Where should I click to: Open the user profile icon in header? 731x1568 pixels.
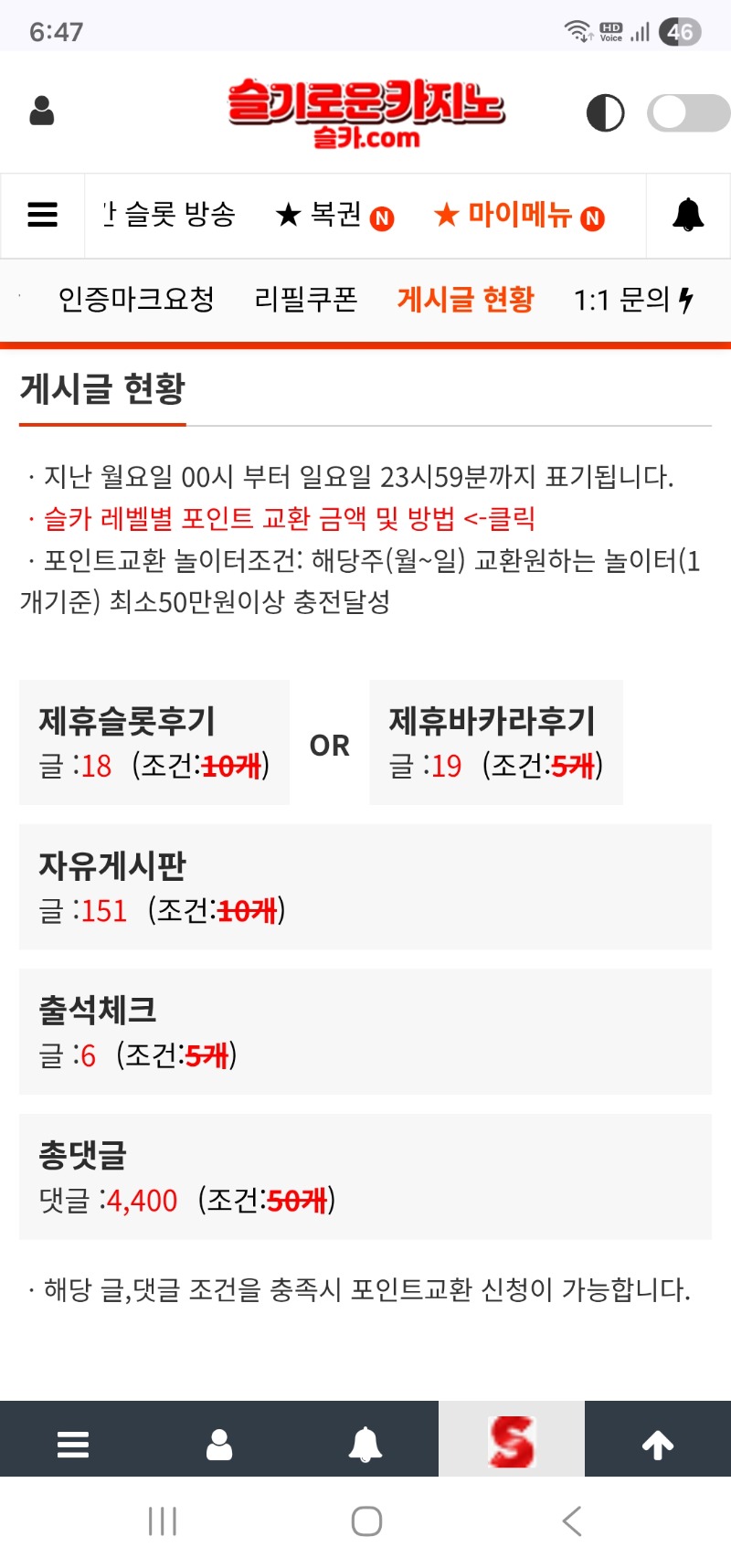[42, 111]
